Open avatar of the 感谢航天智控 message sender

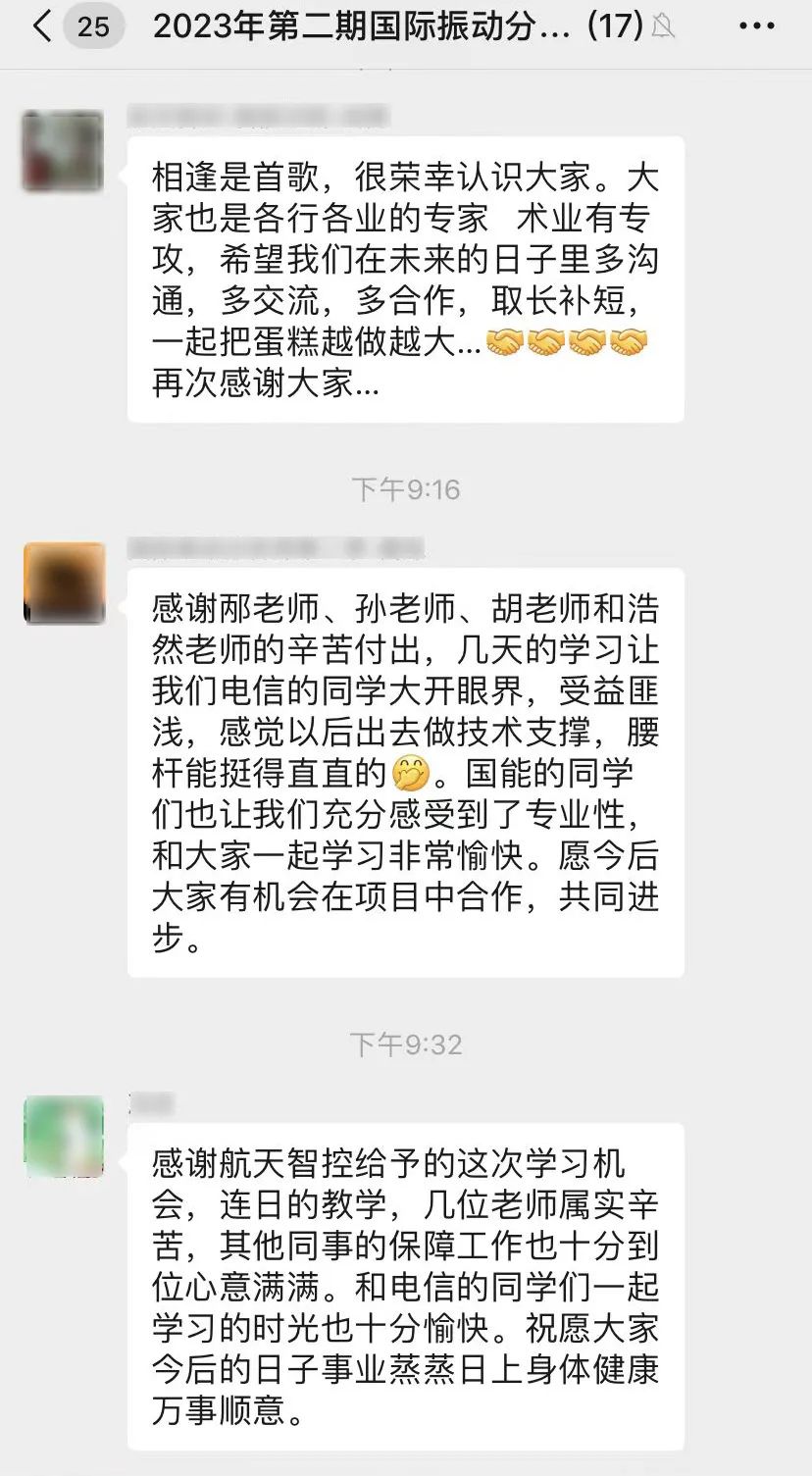64,1137
